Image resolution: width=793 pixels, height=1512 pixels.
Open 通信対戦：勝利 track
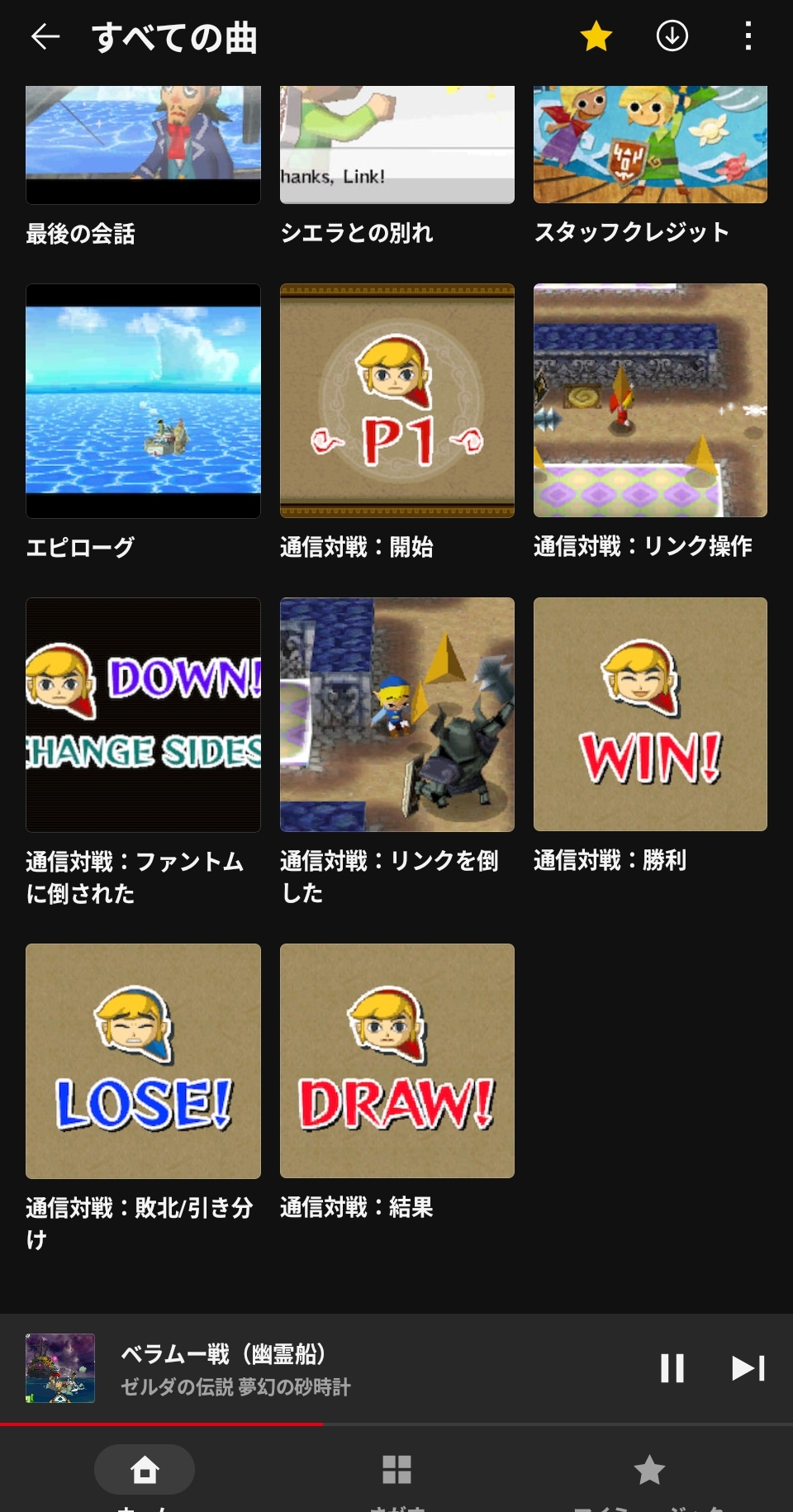pos(650,715)
